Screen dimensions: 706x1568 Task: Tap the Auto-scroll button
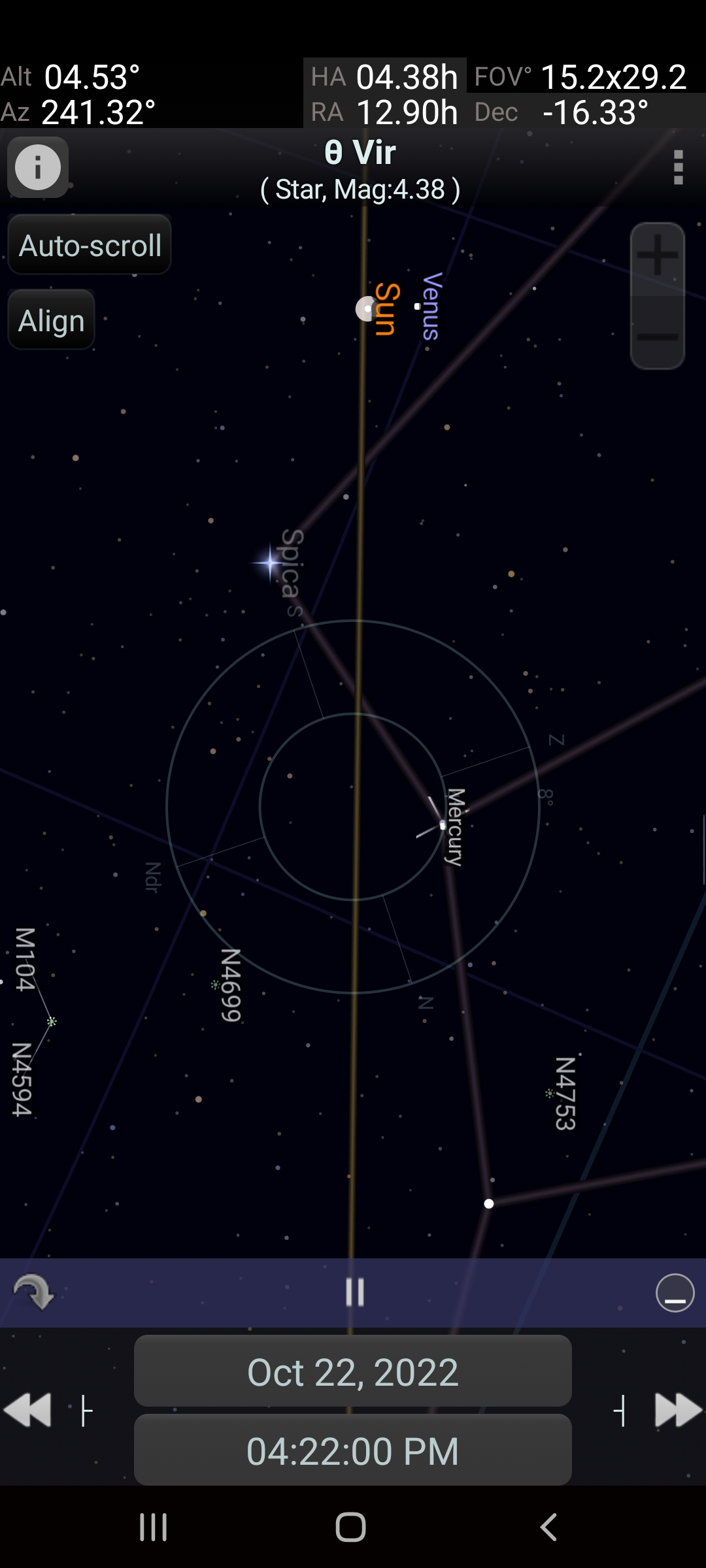point(90,246)
